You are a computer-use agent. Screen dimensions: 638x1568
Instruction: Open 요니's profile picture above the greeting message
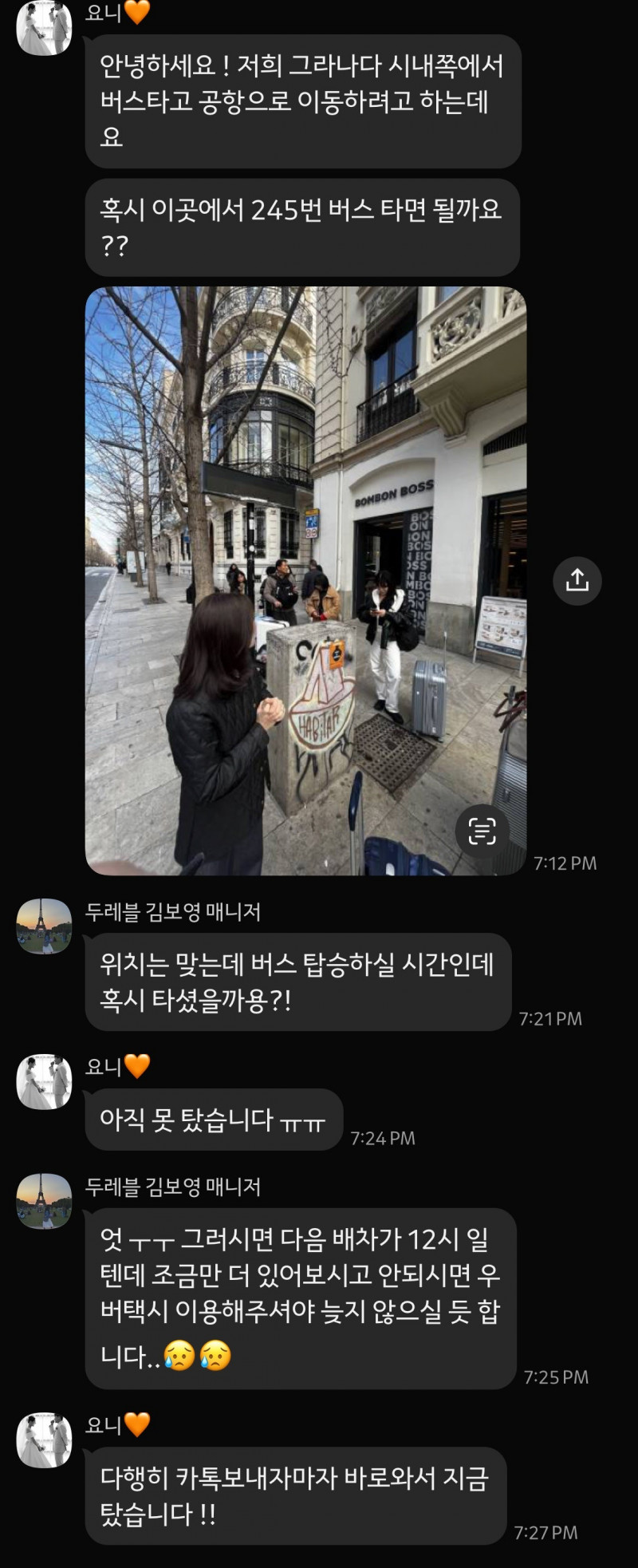[x=44, y=28]
